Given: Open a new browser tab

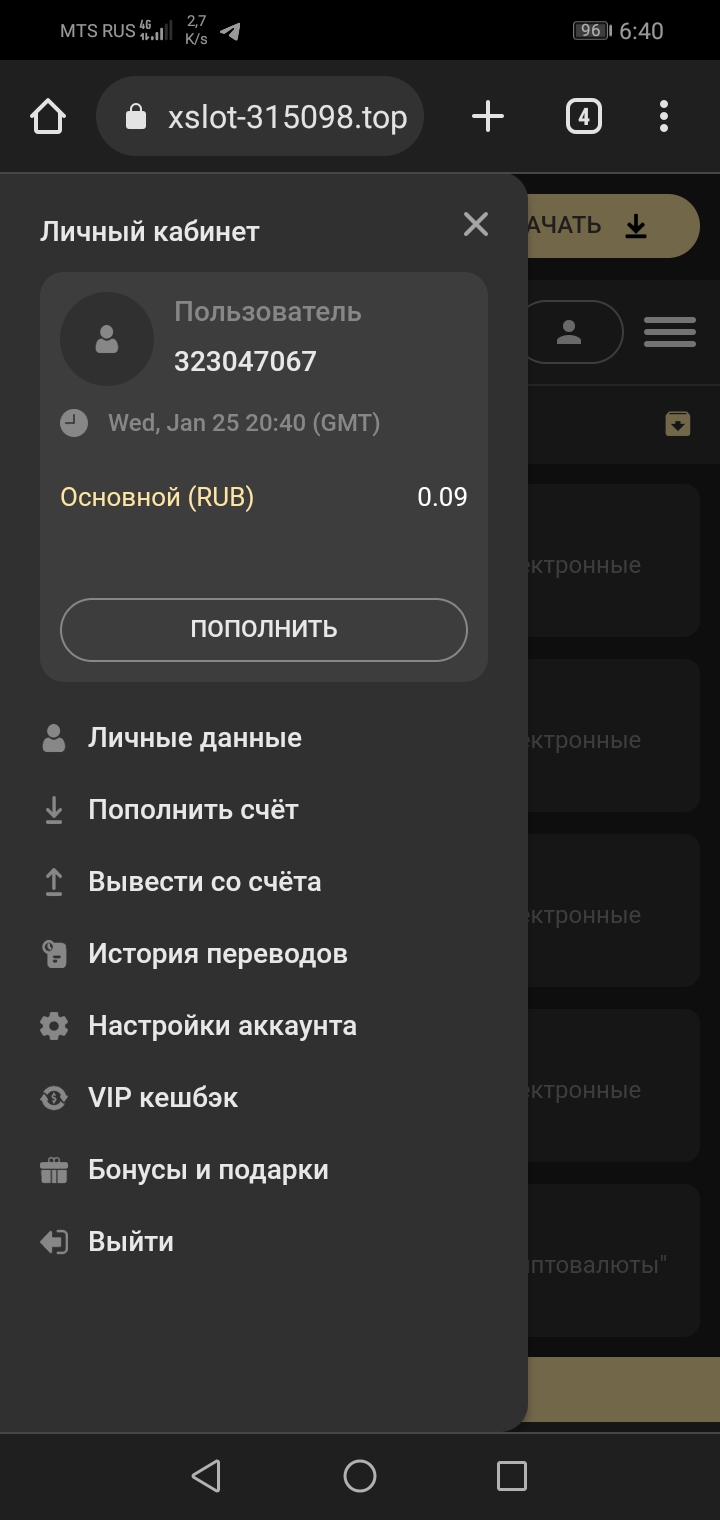Looking at the screenshot, I should 488,117.
